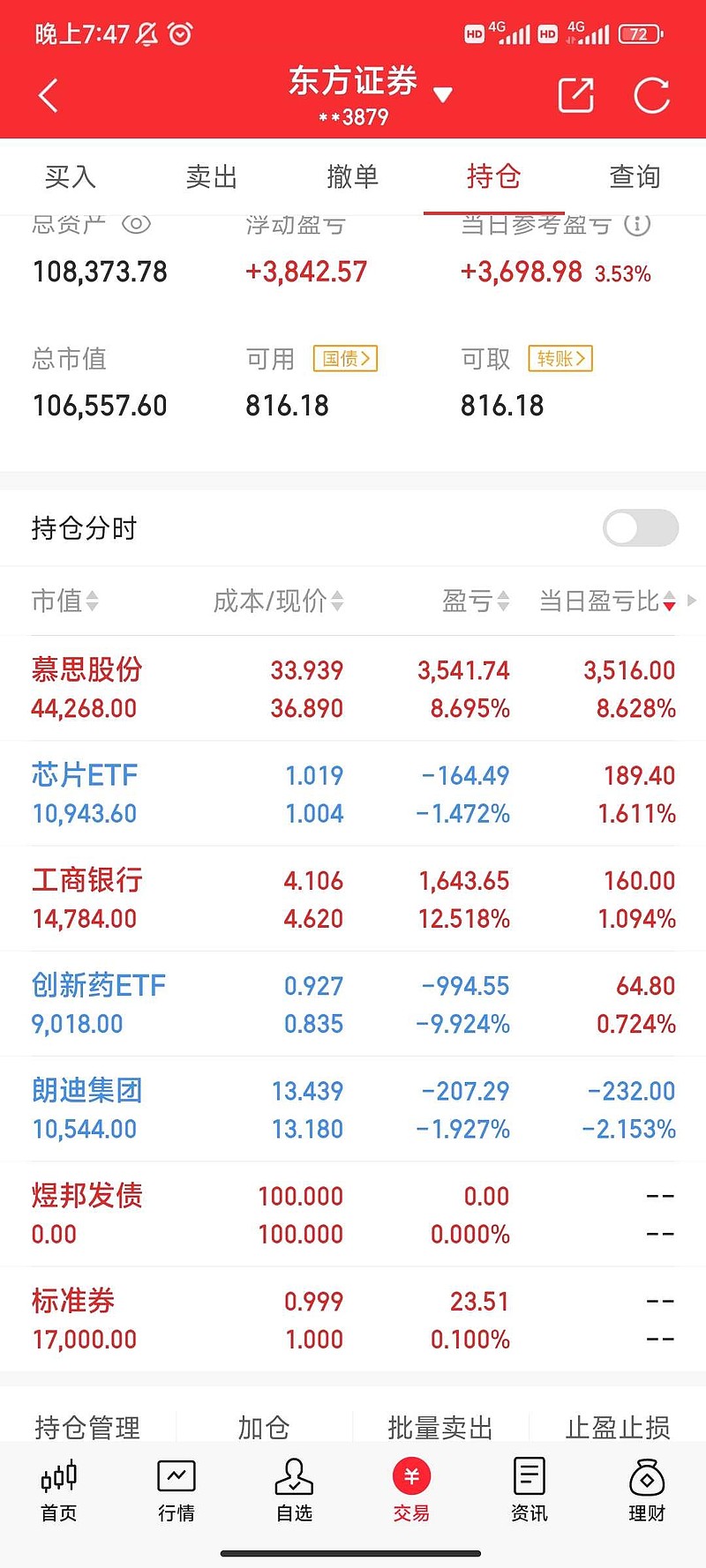Open 理财 in bottom navigation
The height and width of the screenshot is (1568, 706).
pos(647,1491)
